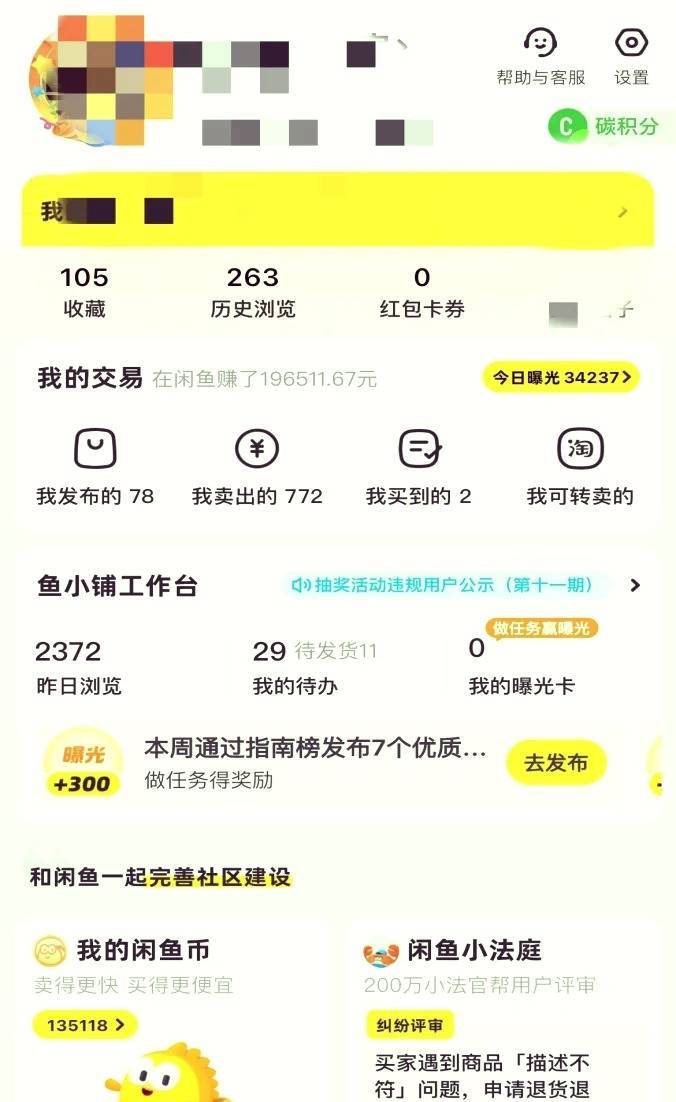The image size is (676, 1102).
Task: Open 红包卡券 coupons
Action: pyautogui.click(x=422, y=292)
